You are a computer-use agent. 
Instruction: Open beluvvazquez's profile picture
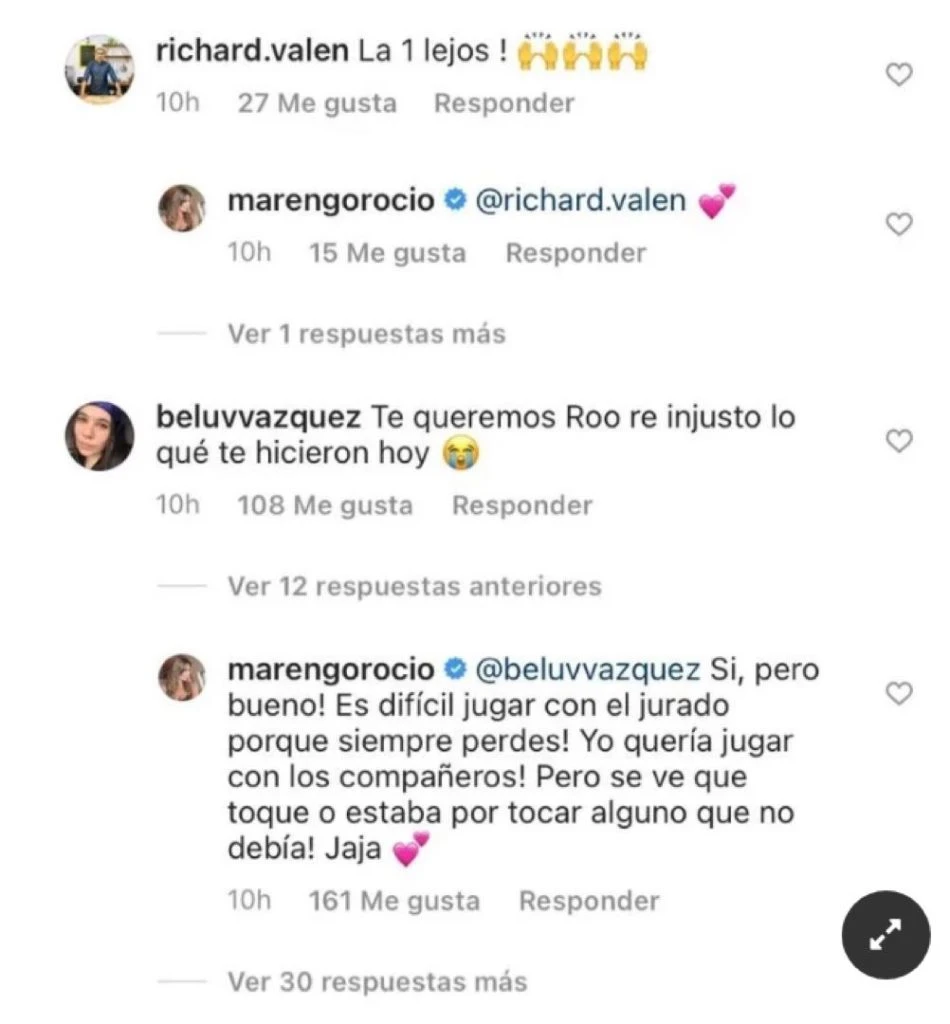click(100, 436)
